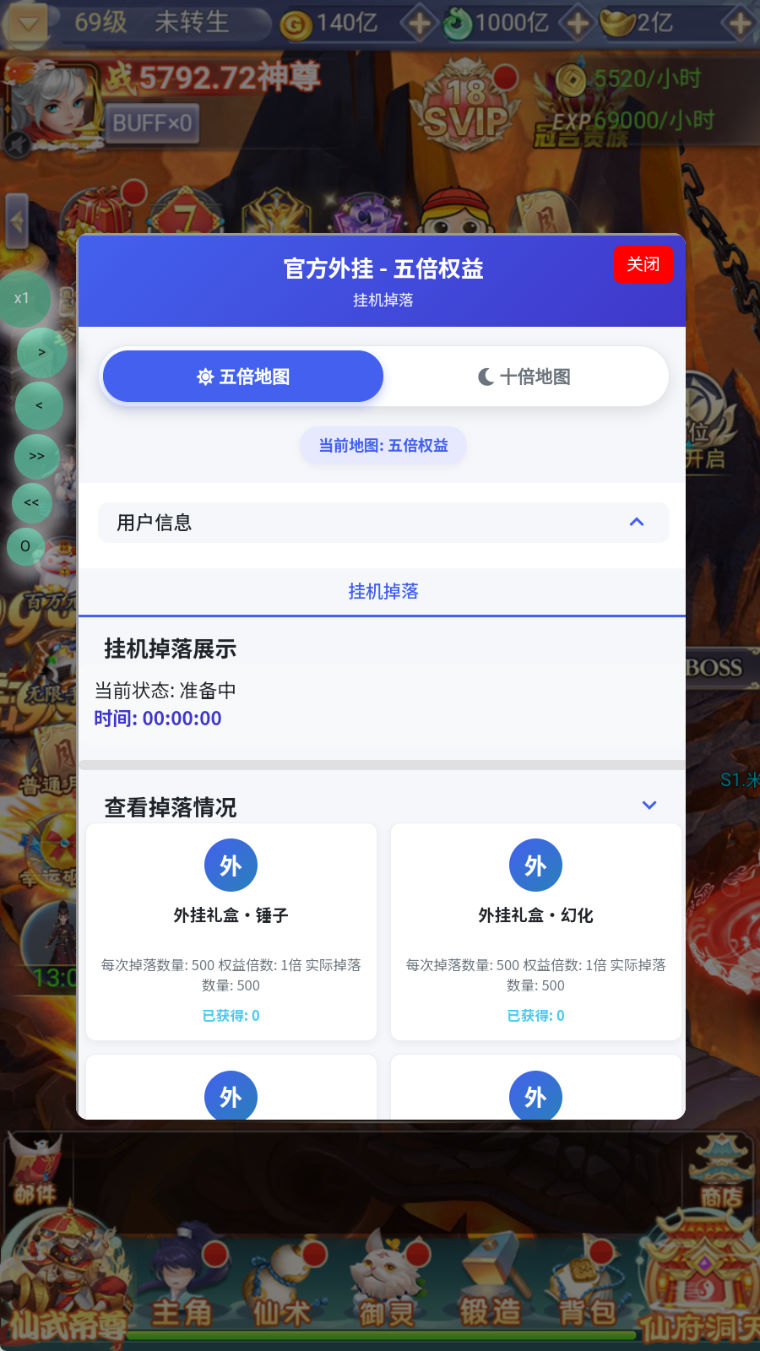Open the 外挂礼盒·锤子 card
This screenshot has height=1351, width=760.
click(231, 931)
